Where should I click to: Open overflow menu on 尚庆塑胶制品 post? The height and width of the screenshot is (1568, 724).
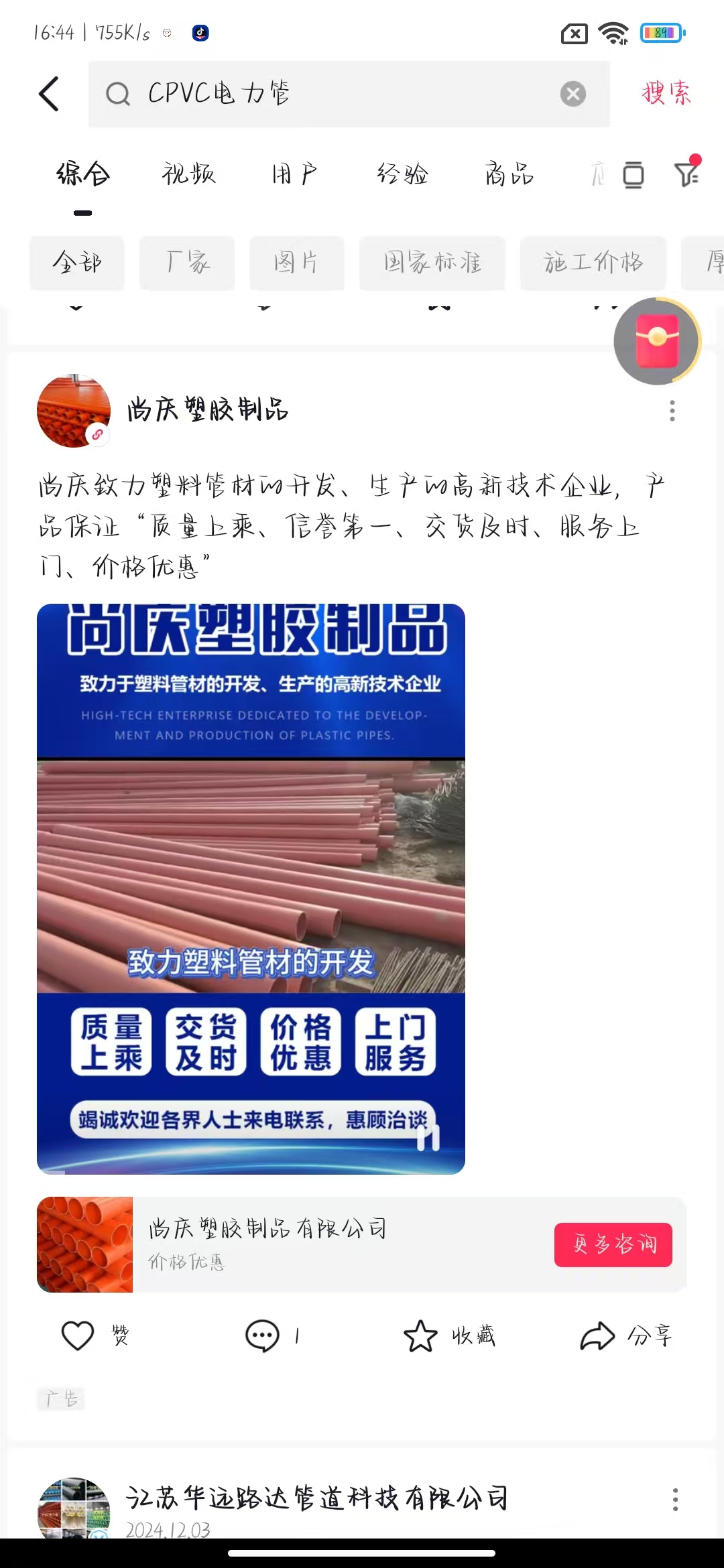coord(672,411)
